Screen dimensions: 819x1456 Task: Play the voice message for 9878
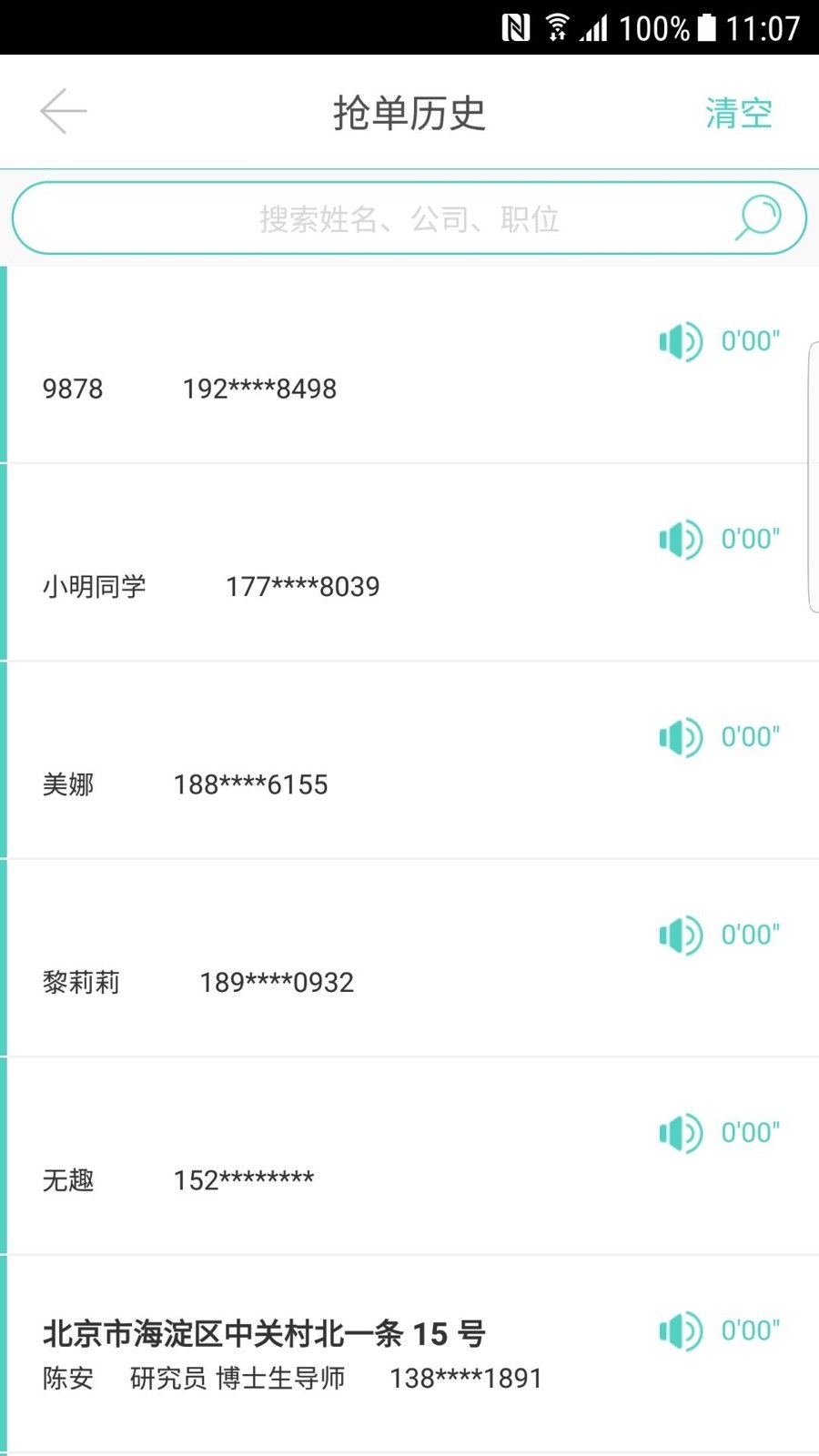click(680, 341)
